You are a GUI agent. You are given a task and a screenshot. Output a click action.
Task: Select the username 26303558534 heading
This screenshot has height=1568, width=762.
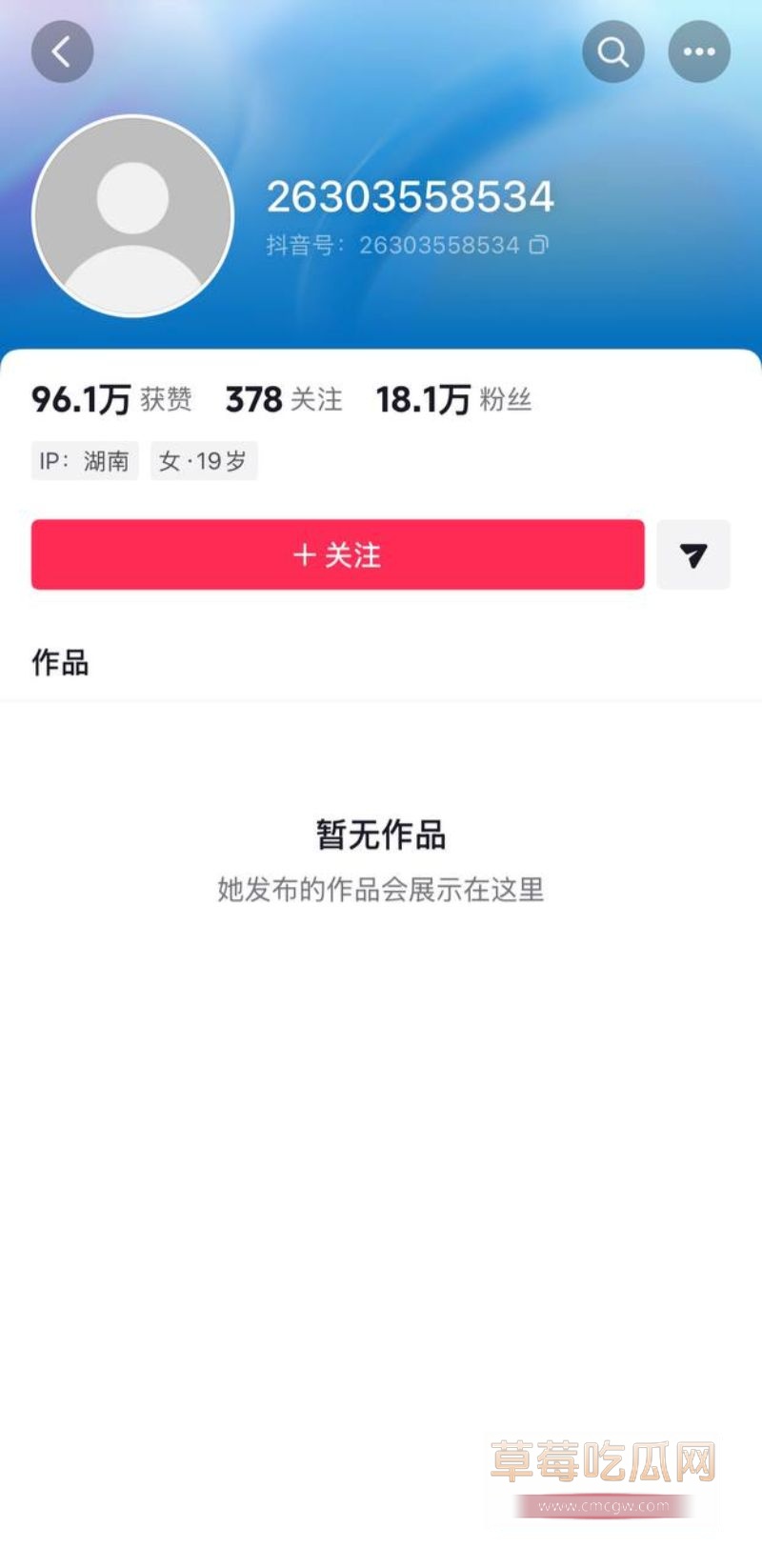click(411, 196)
